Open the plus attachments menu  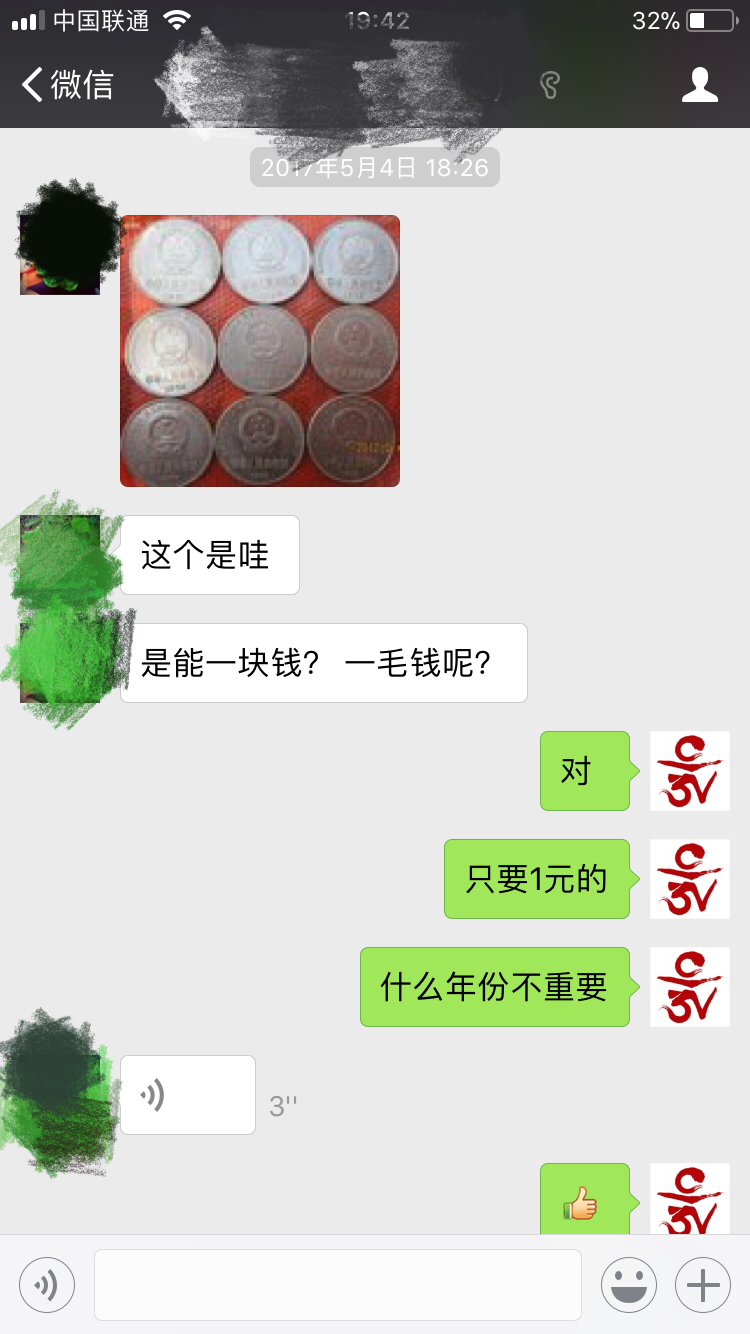pos(703,1284)
